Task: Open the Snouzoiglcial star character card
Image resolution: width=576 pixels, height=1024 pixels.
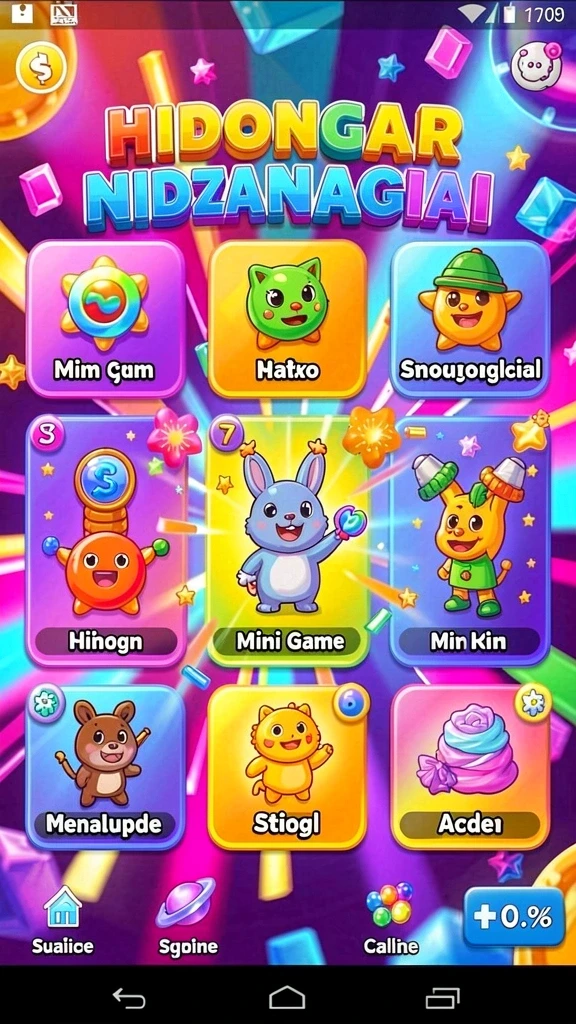Action: pos(470,319)
